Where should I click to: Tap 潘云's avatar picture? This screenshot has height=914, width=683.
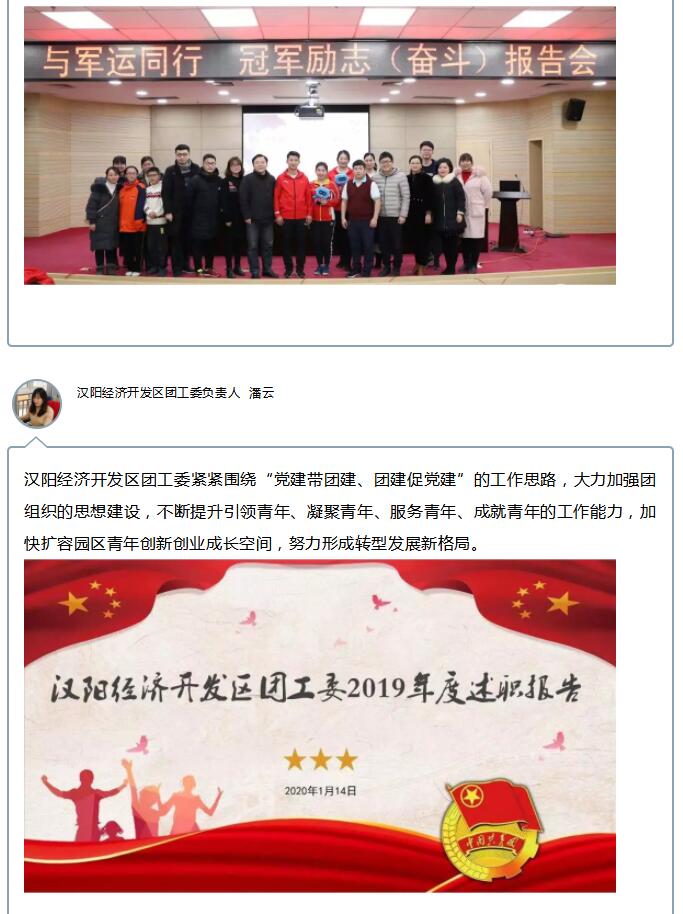[37, 404]
